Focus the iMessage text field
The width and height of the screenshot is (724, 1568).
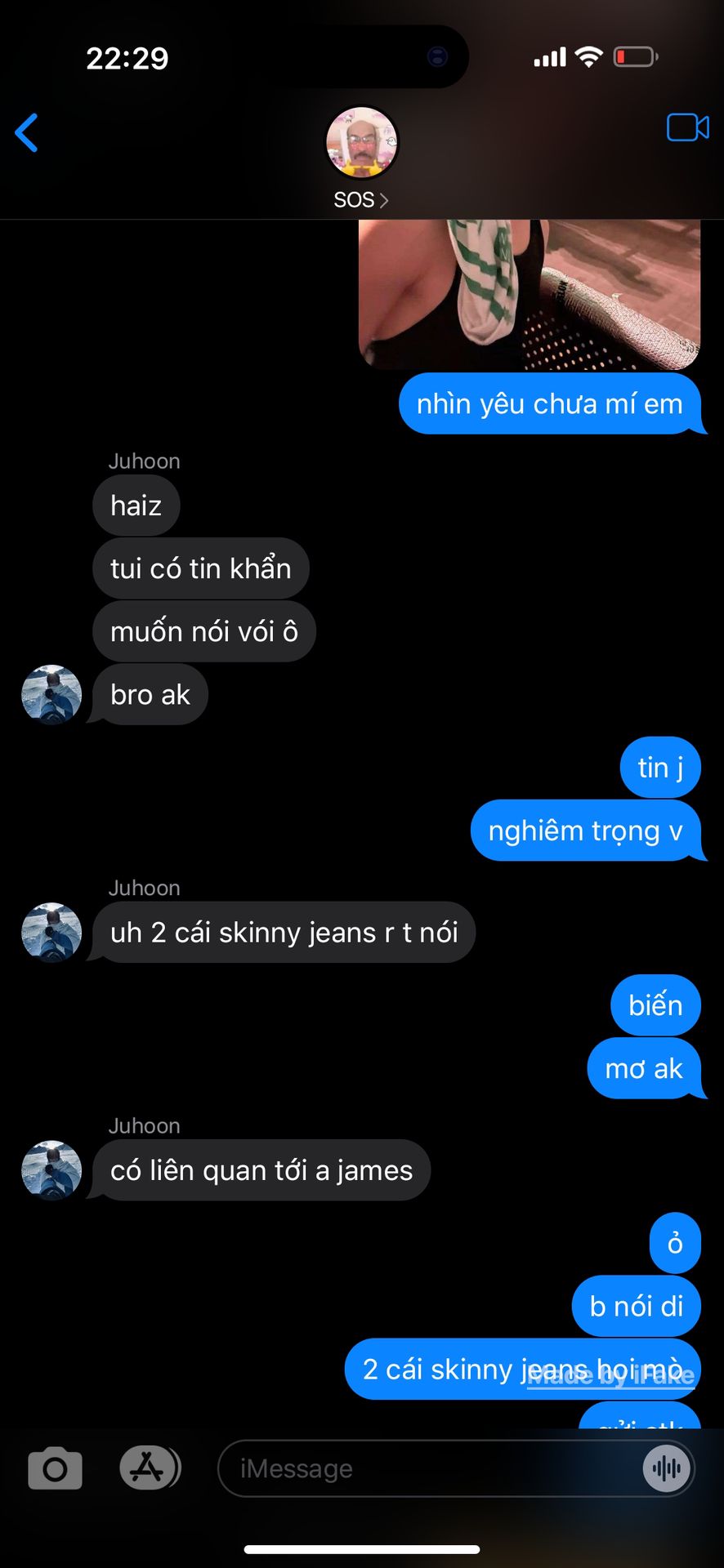coord(425,1468)
